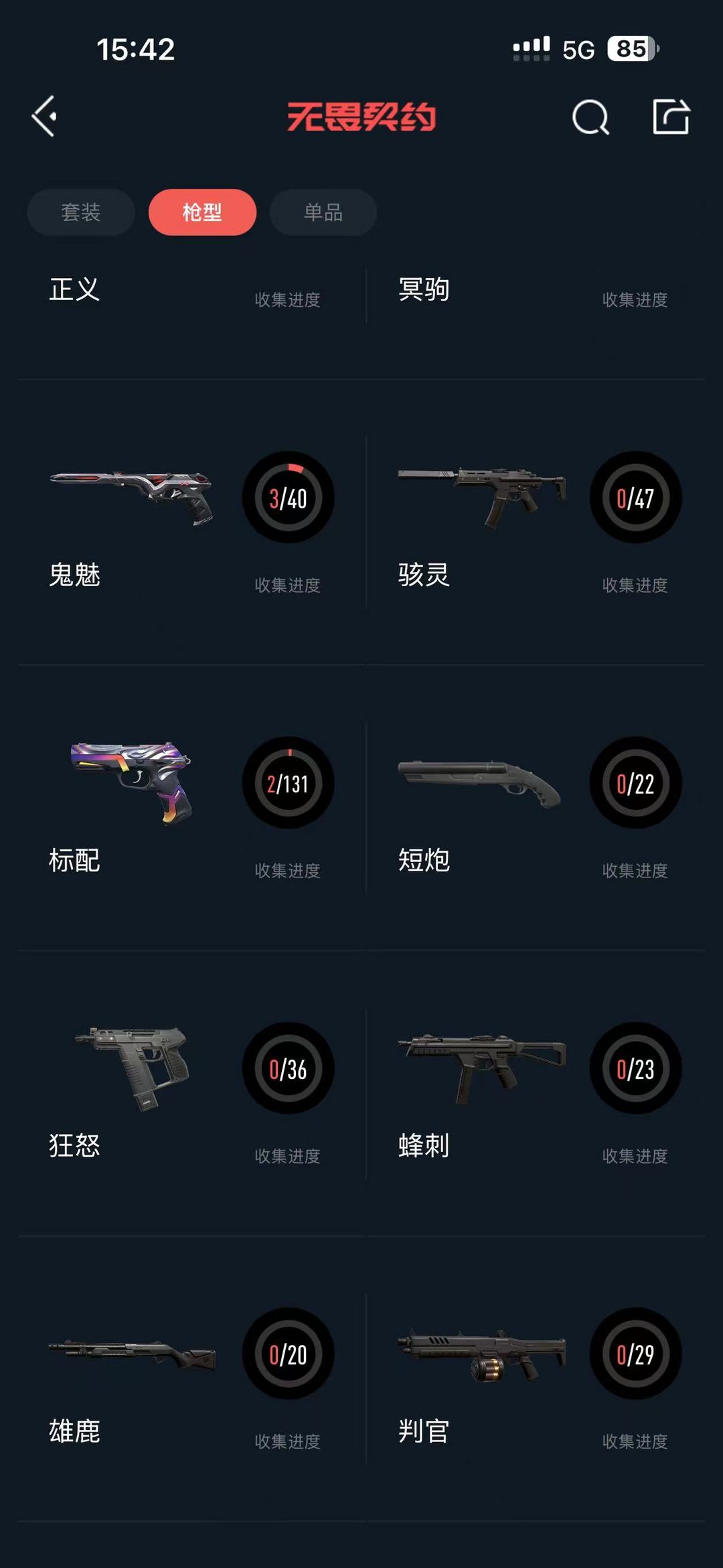The image size is (723, 1568).
Task: Share this page via the share icon
Action: point(671,117)
